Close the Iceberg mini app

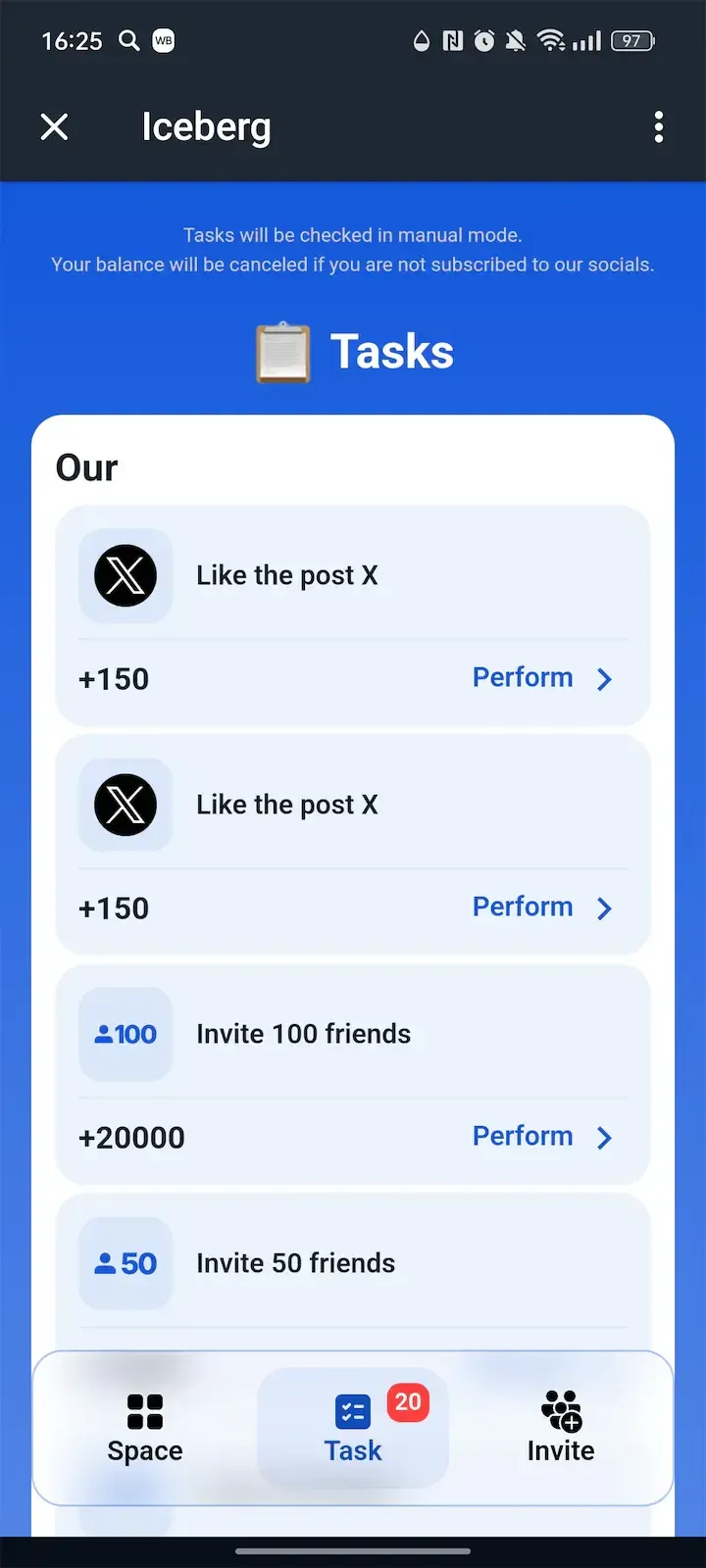tap(54, 126)
